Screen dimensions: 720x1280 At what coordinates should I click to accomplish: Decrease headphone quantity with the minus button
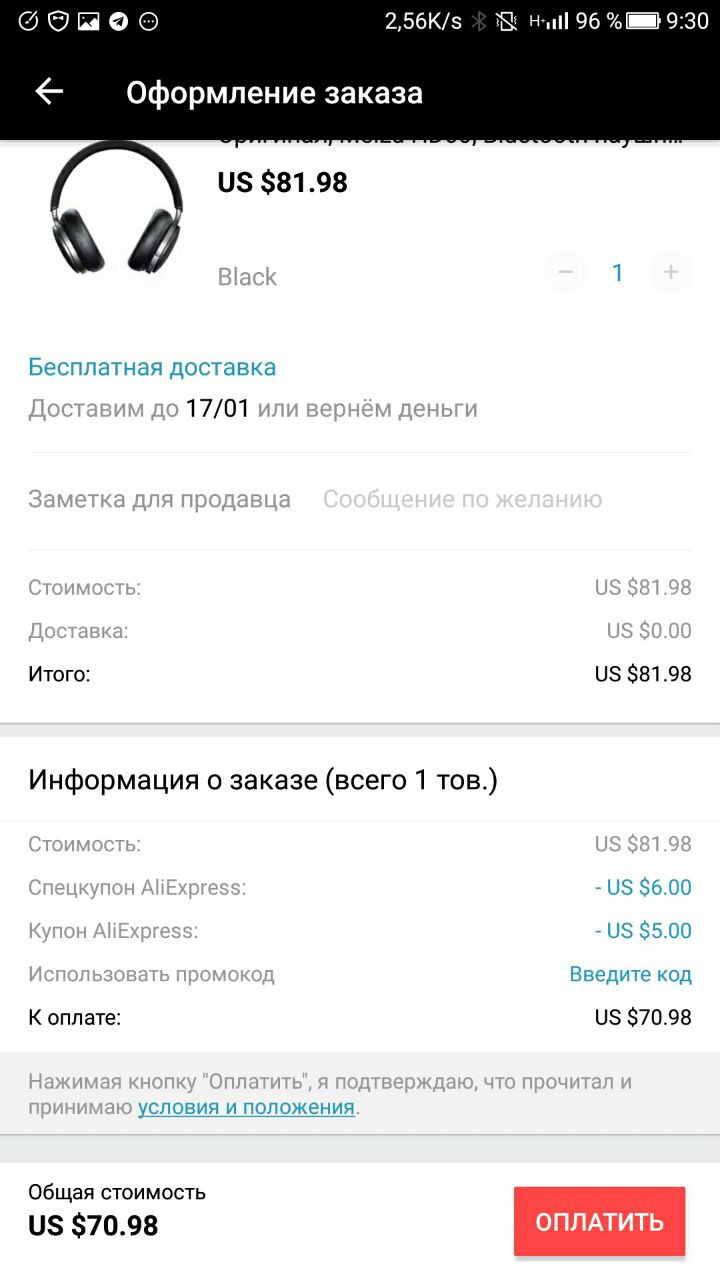tap(566, 272)
